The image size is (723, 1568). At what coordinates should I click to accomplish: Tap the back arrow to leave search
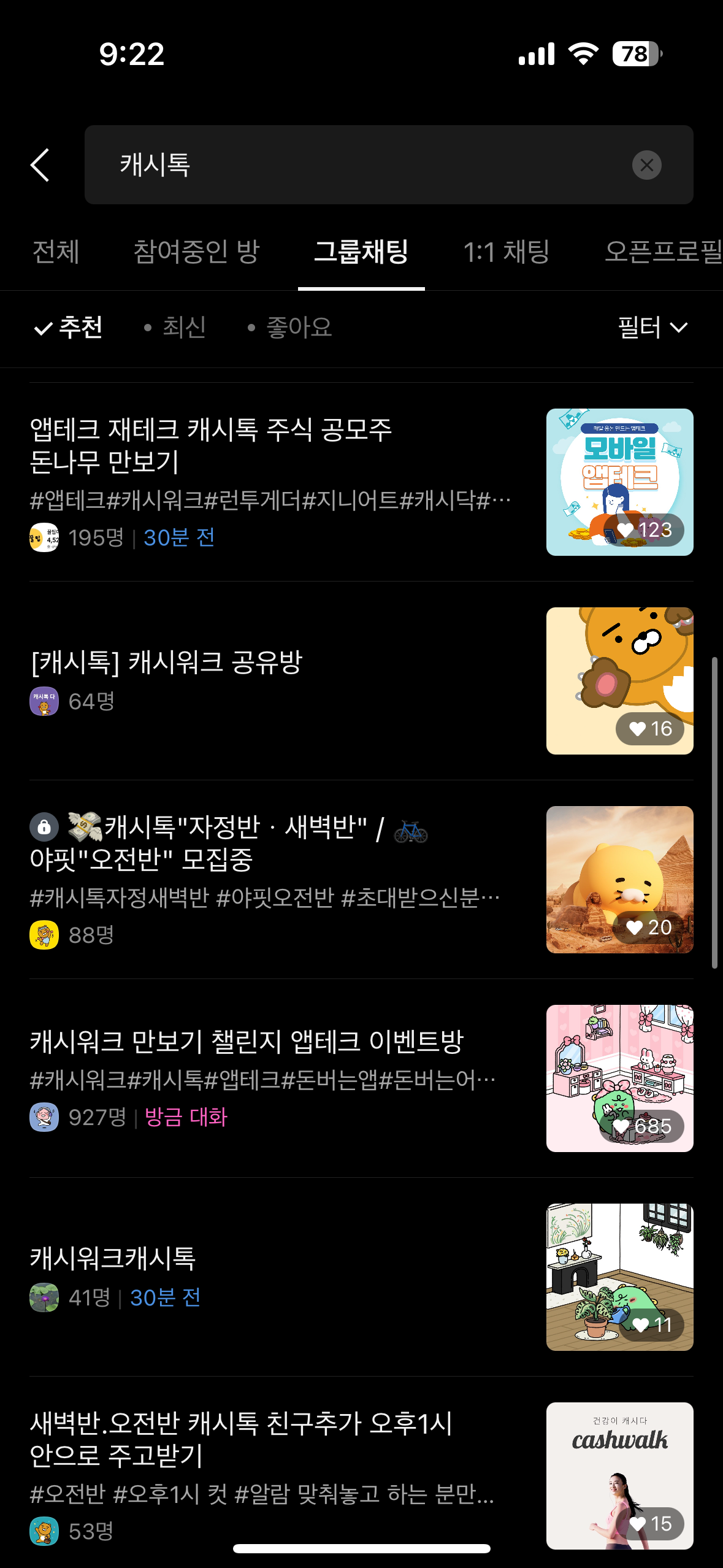point(41,164)
